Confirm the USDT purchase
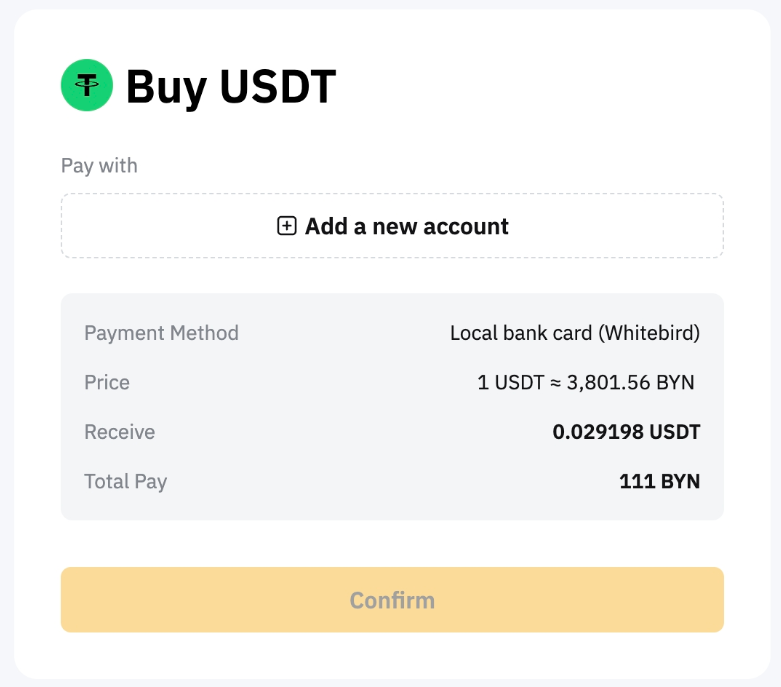The width and height of the screenshot is (781, 687). (392, 600)
